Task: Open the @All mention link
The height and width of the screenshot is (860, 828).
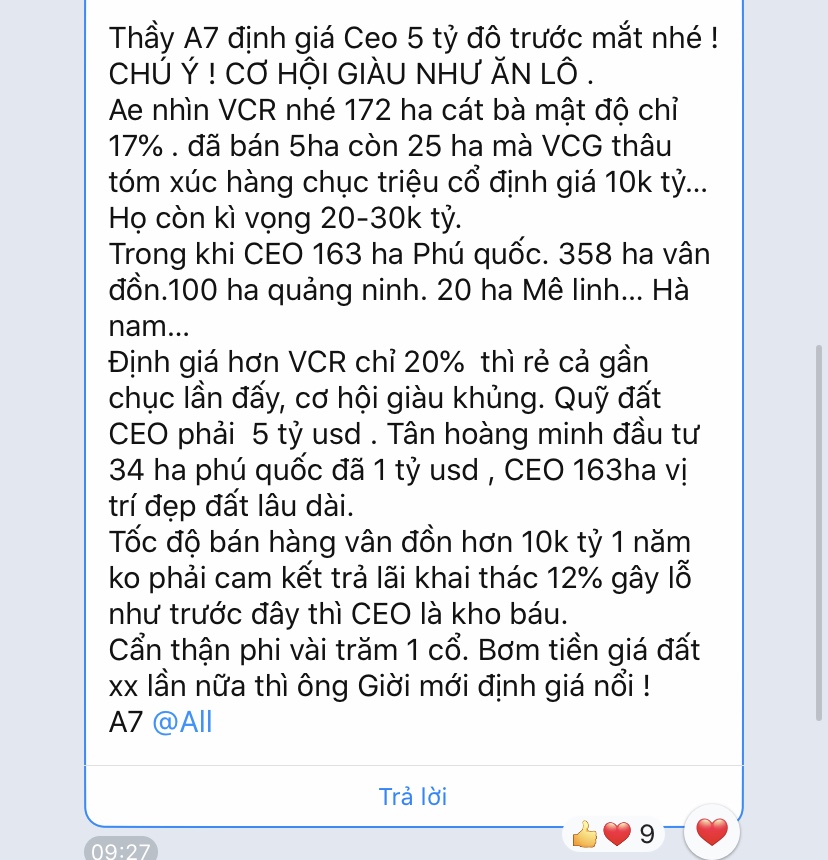Action: [182, 722]
